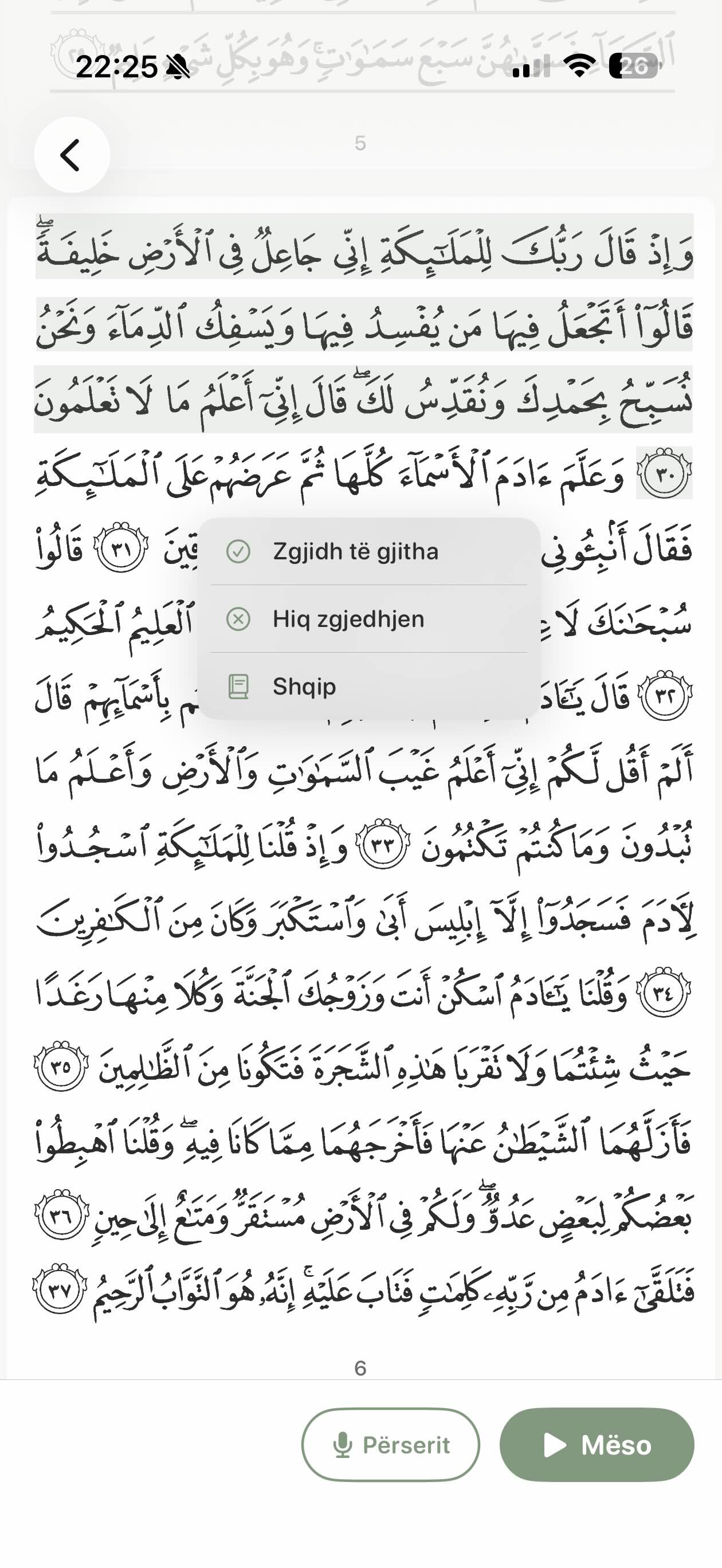This screenshot has height=1568, width=722.
Task: Tap the Përserit microphone button
Action: tap(391, 1444)
